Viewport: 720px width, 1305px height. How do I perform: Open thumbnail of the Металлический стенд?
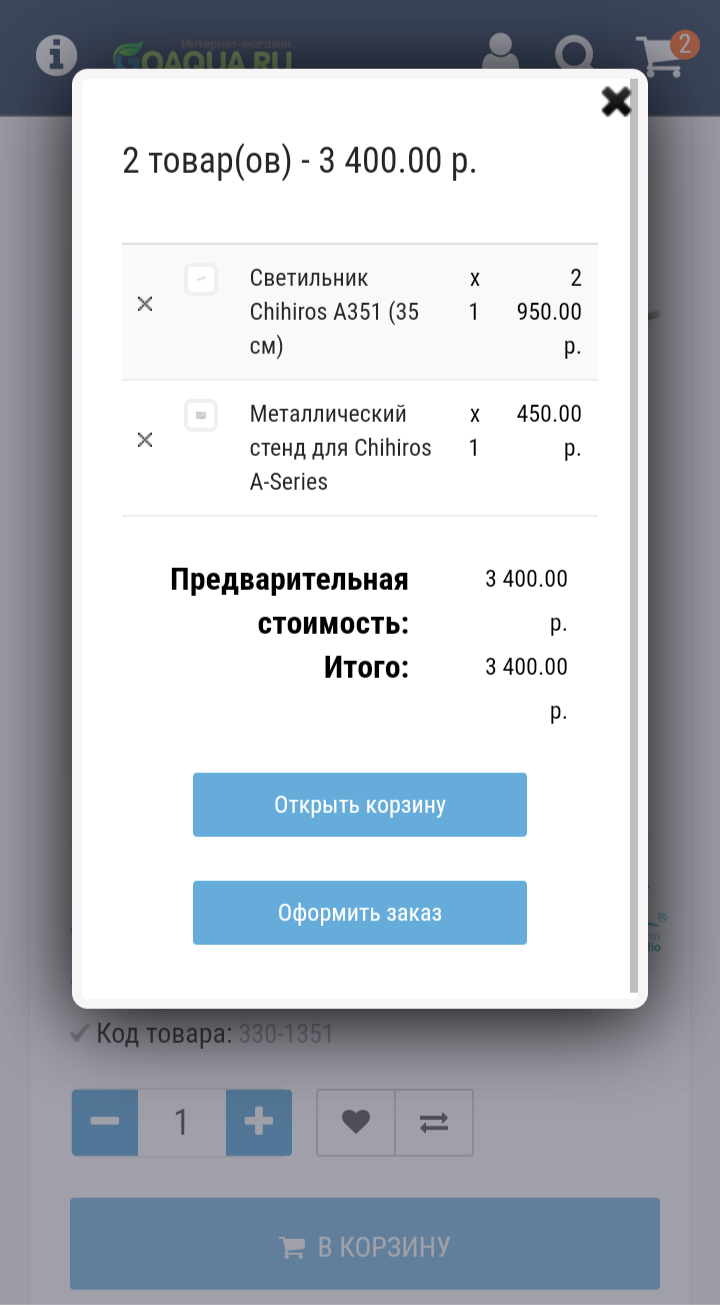point(201,415)
